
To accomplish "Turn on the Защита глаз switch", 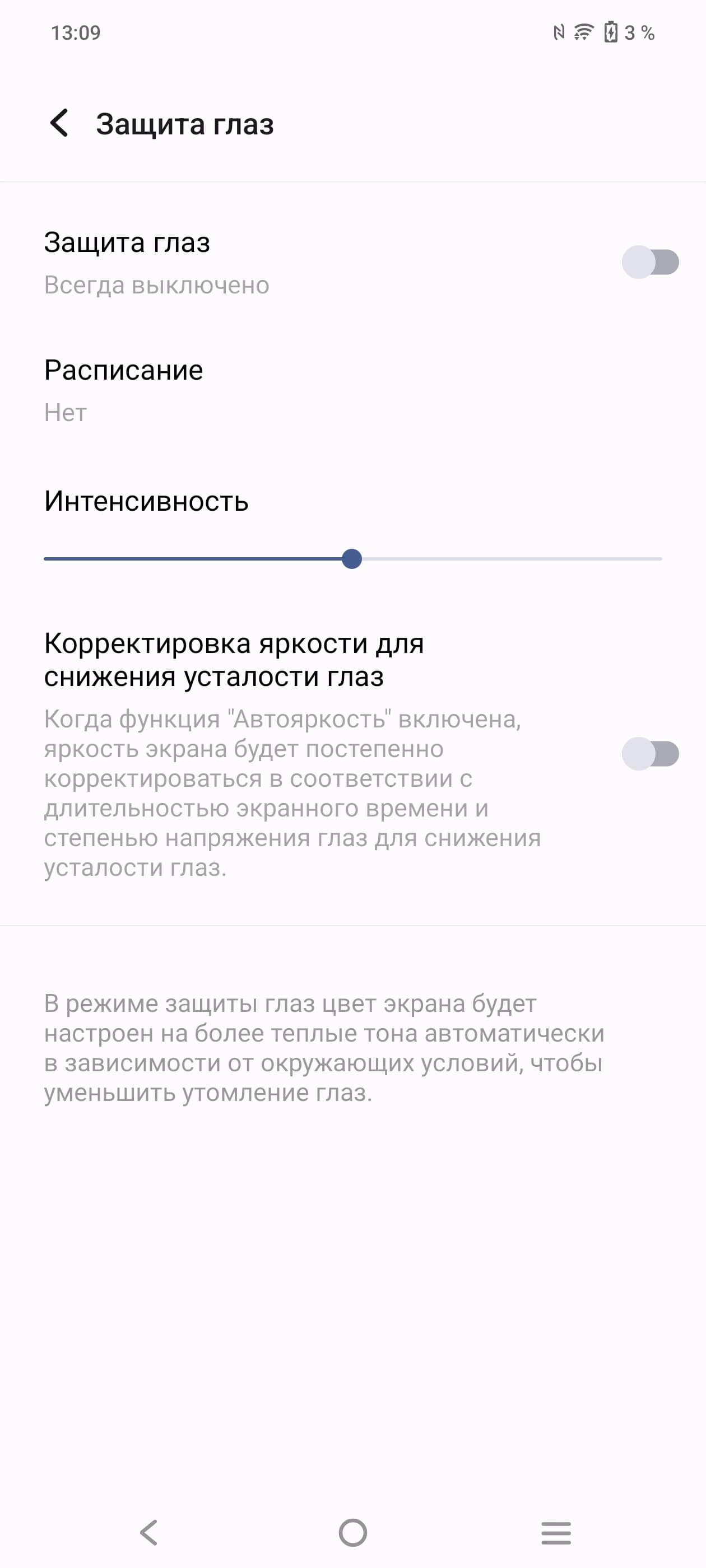I will 649,262.
